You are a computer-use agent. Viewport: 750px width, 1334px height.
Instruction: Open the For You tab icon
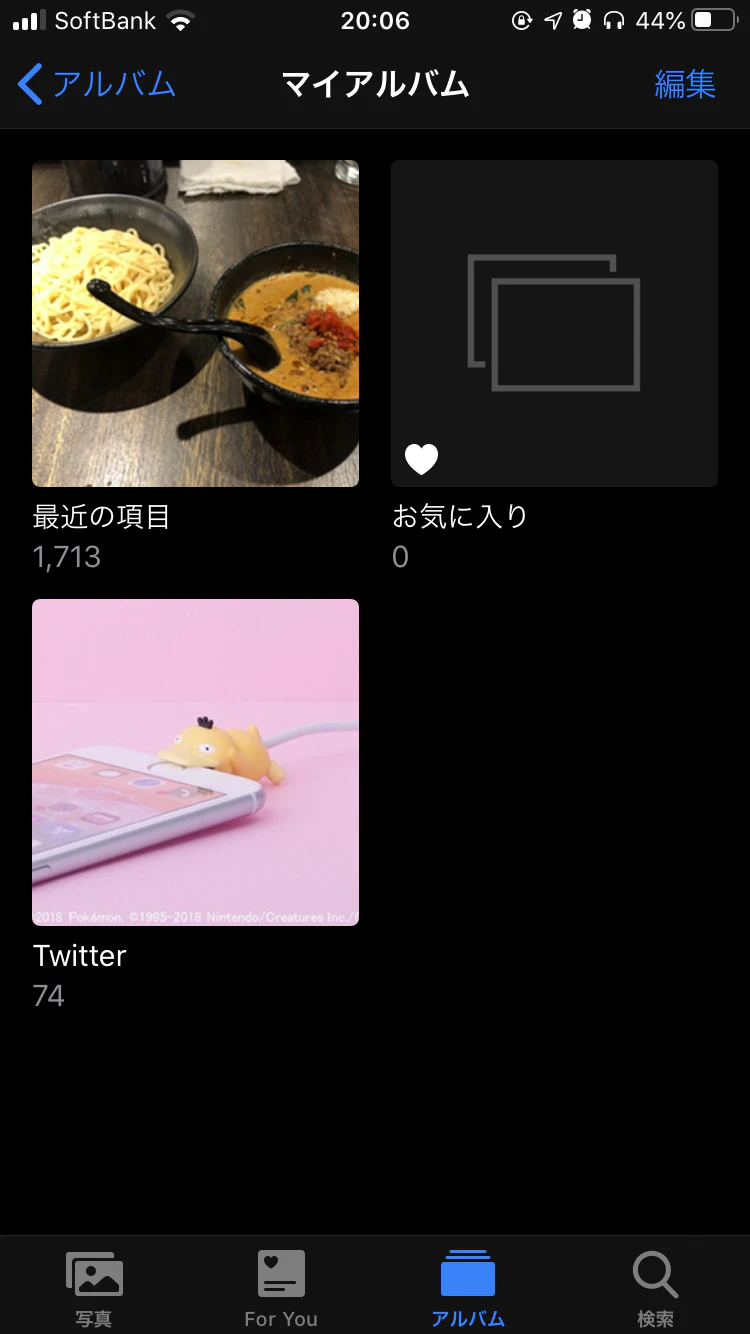[280, 1273]
